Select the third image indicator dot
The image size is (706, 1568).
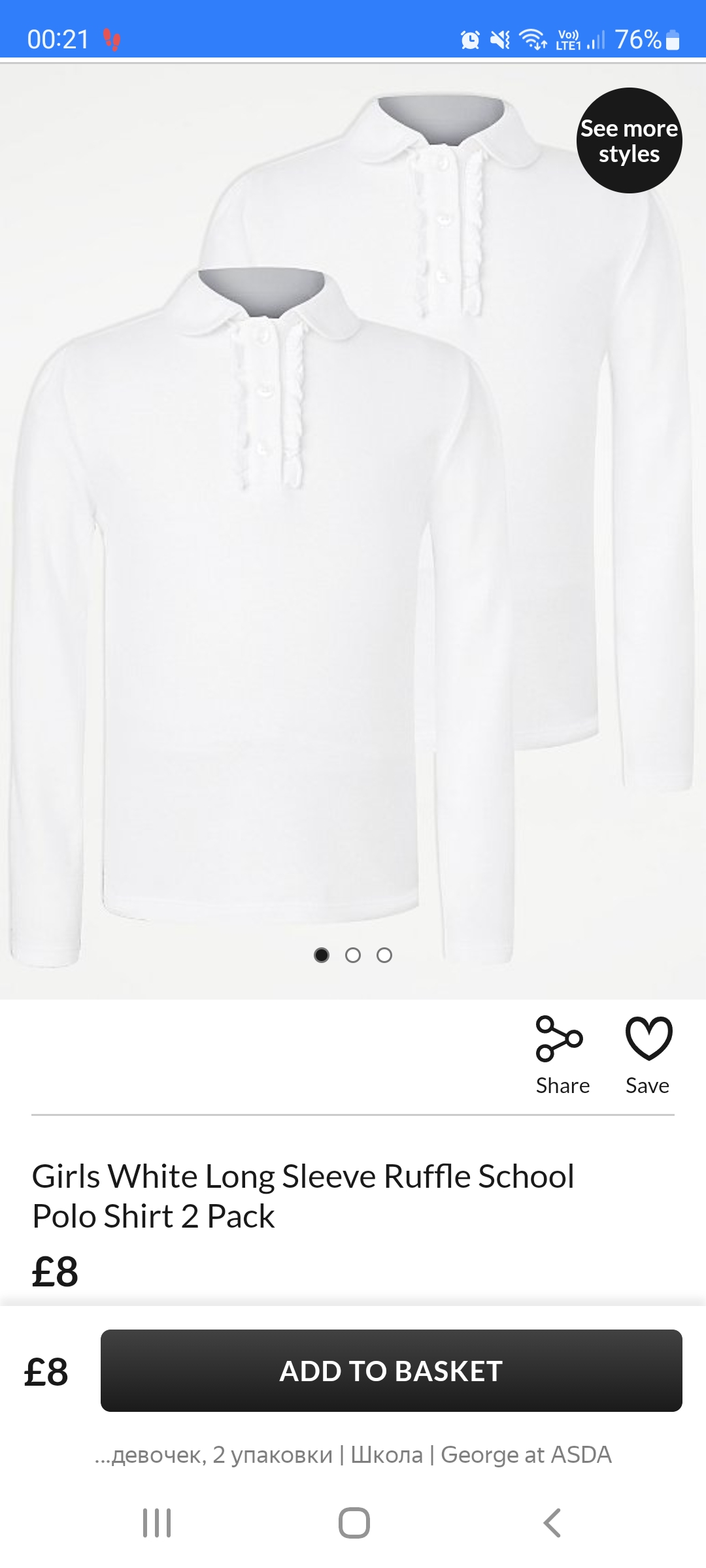tap(384, 955)
